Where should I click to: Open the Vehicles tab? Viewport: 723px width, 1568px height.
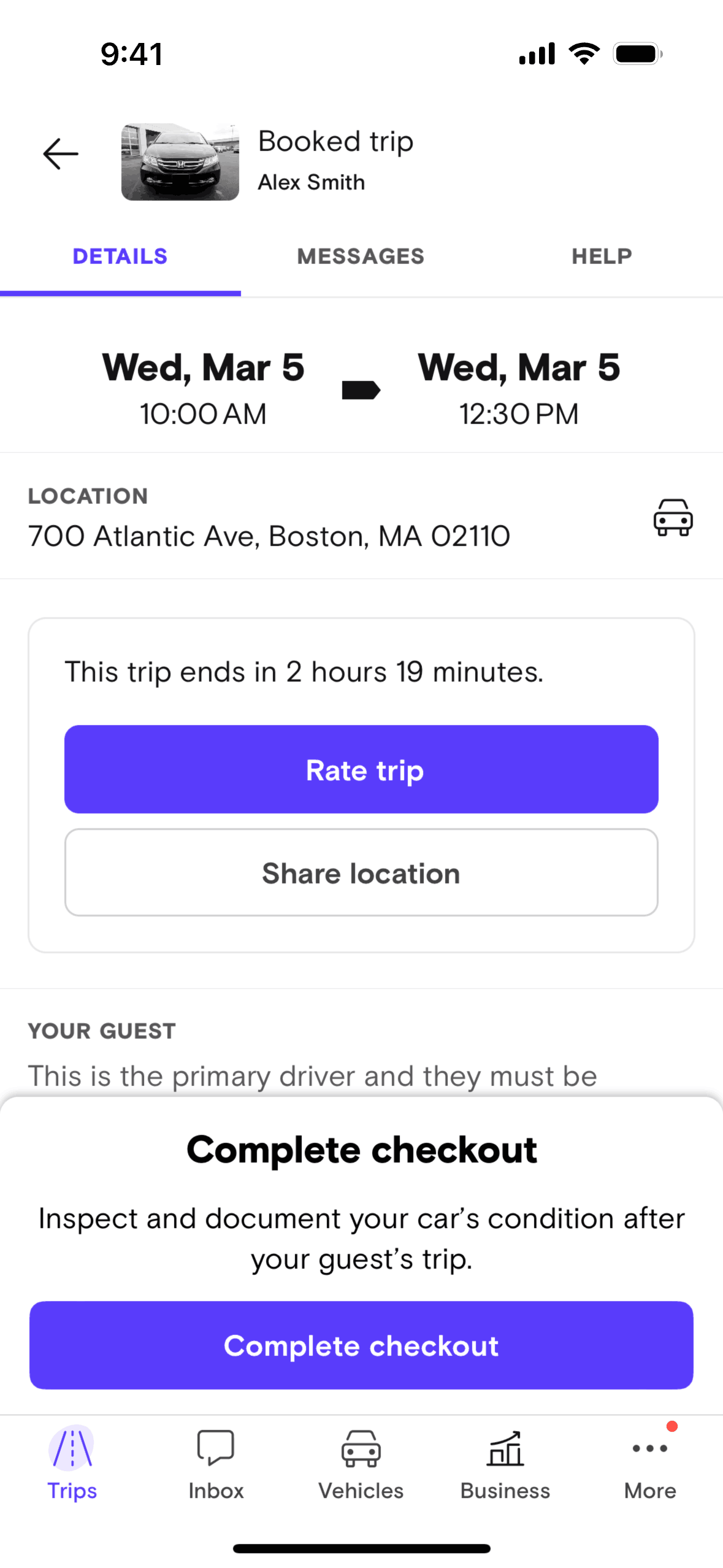point(361,1462)
